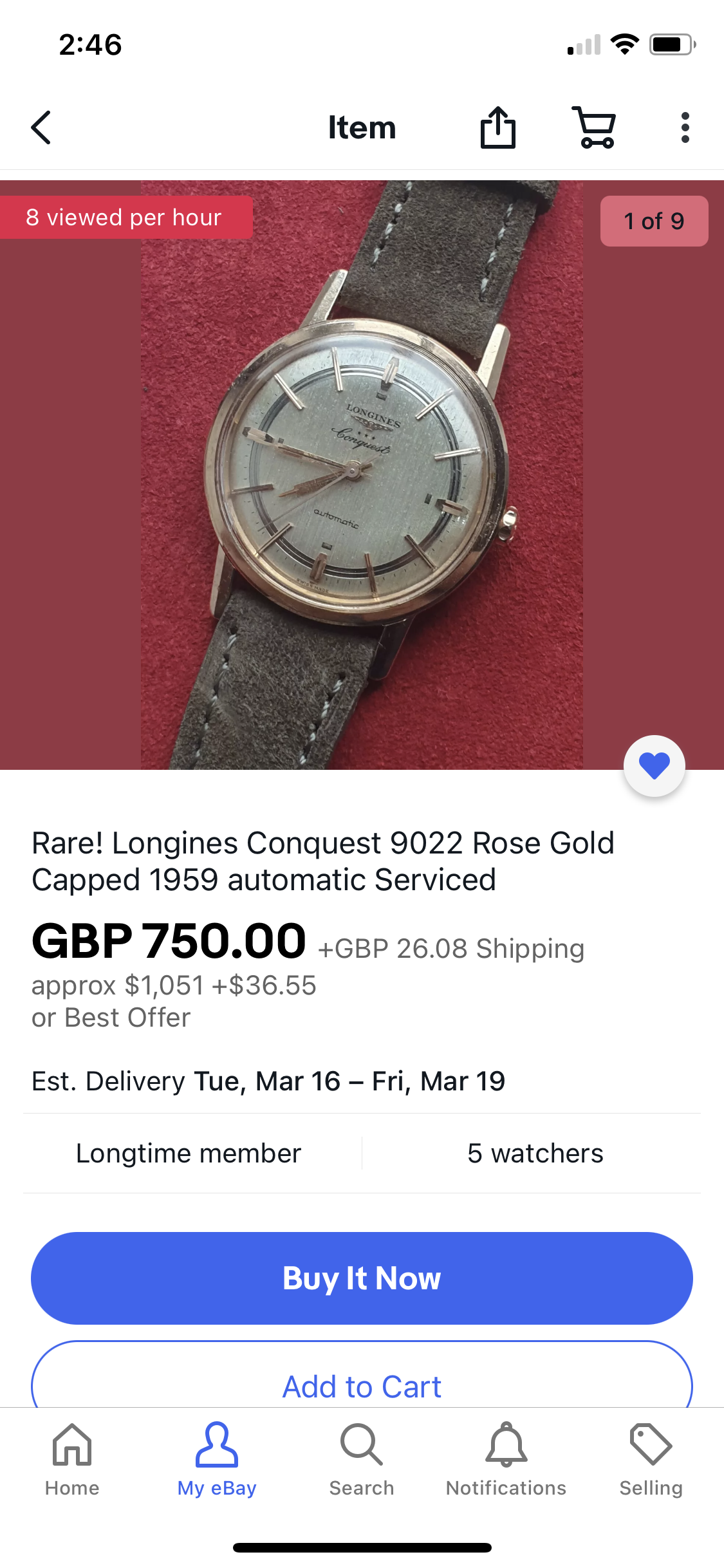Tap Buy It Now
This screenshot has height=1568, width=724.
pyautogui.click(x=362, y=1278)
